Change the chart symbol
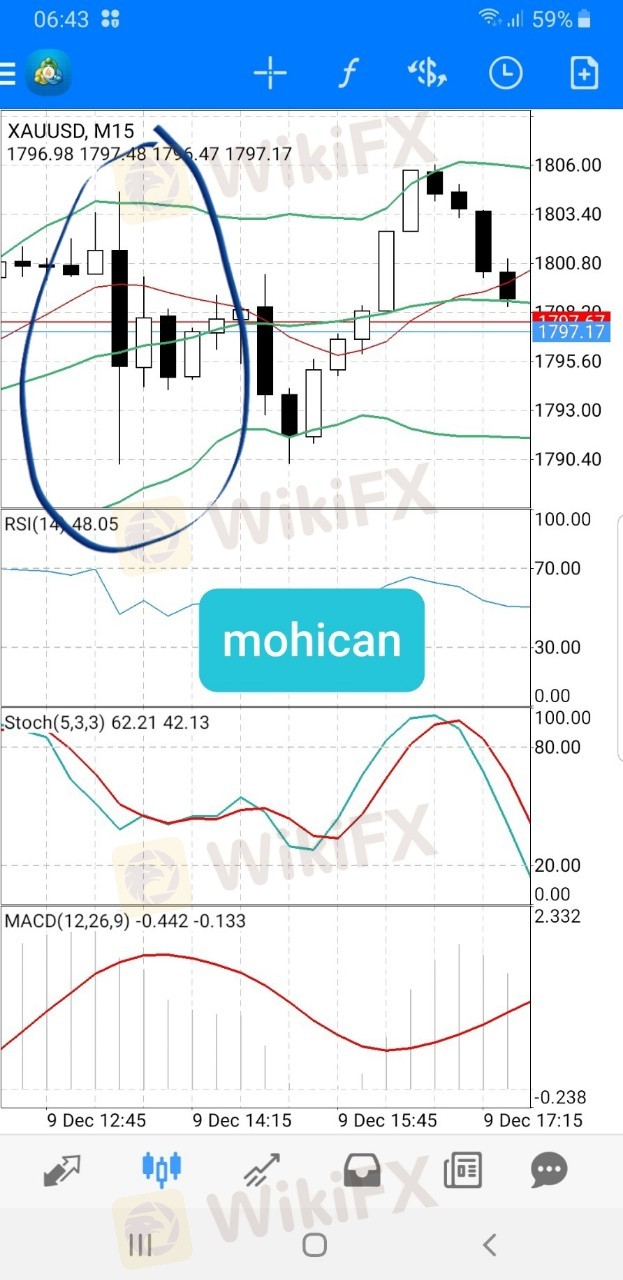This screenshot has height=1280, width=623. pos(428,73)
